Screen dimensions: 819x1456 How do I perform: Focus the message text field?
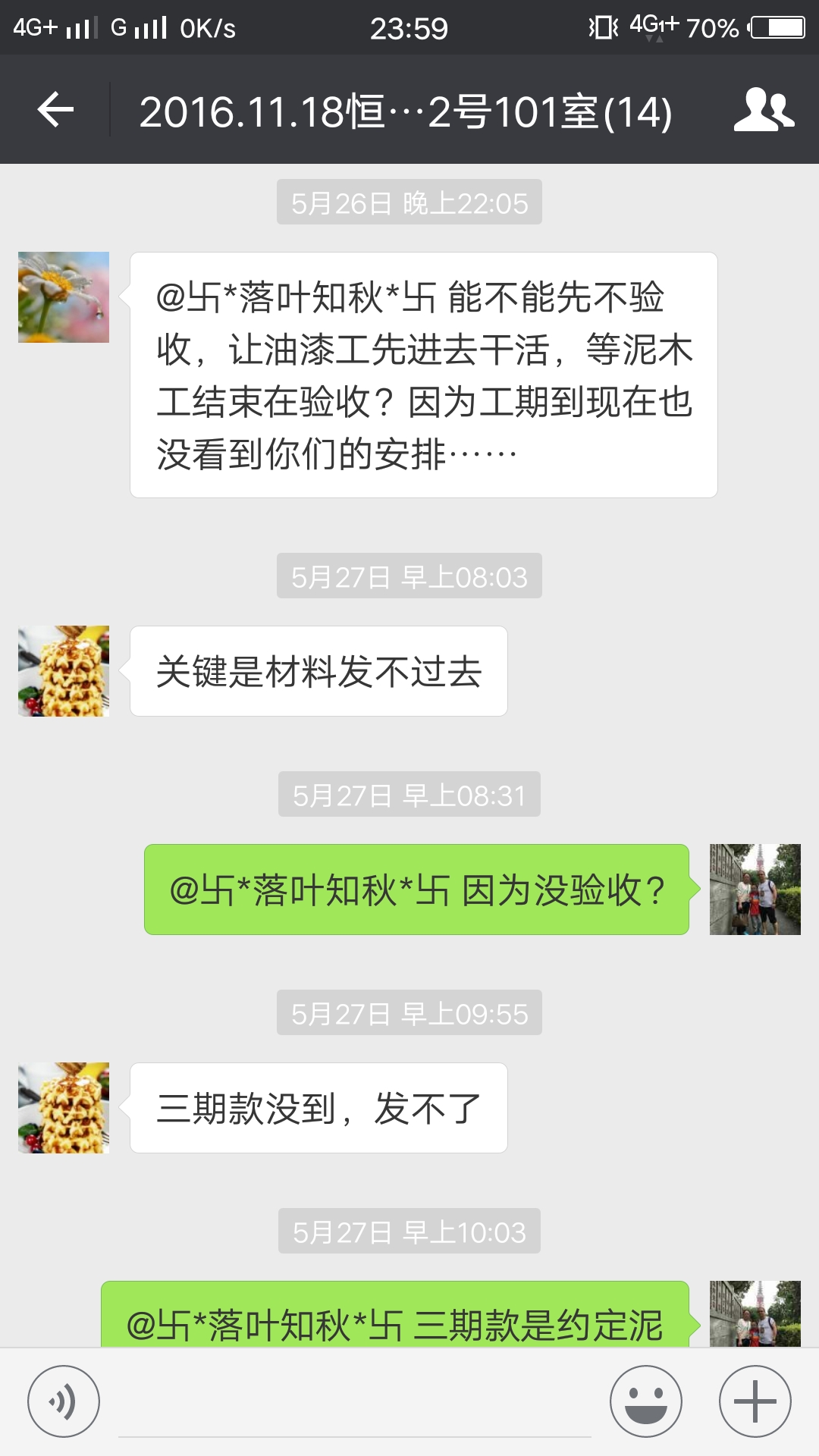click(355, 1403)
